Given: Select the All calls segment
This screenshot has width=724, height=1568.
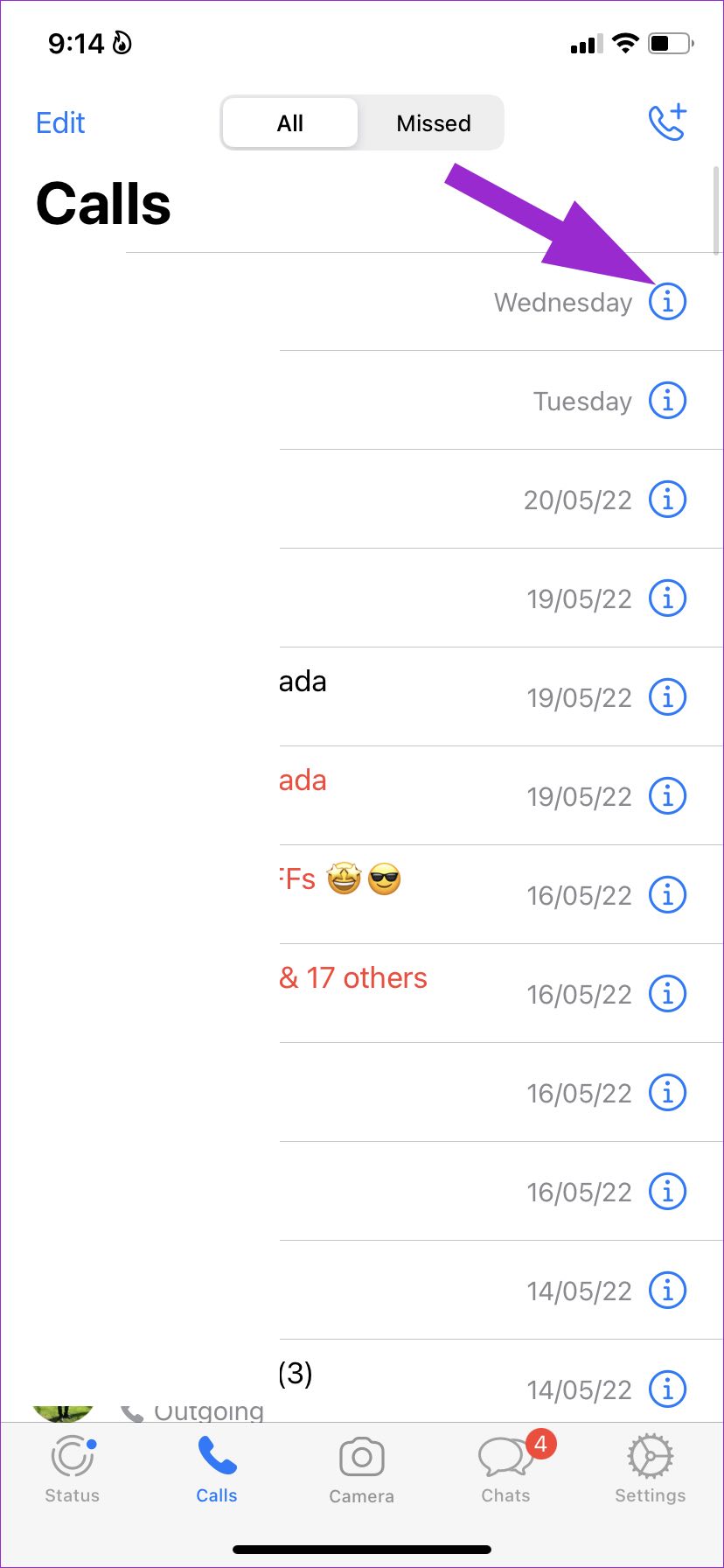Looking at the screenshot, I should pyautogui.click(x=290, y=122).
